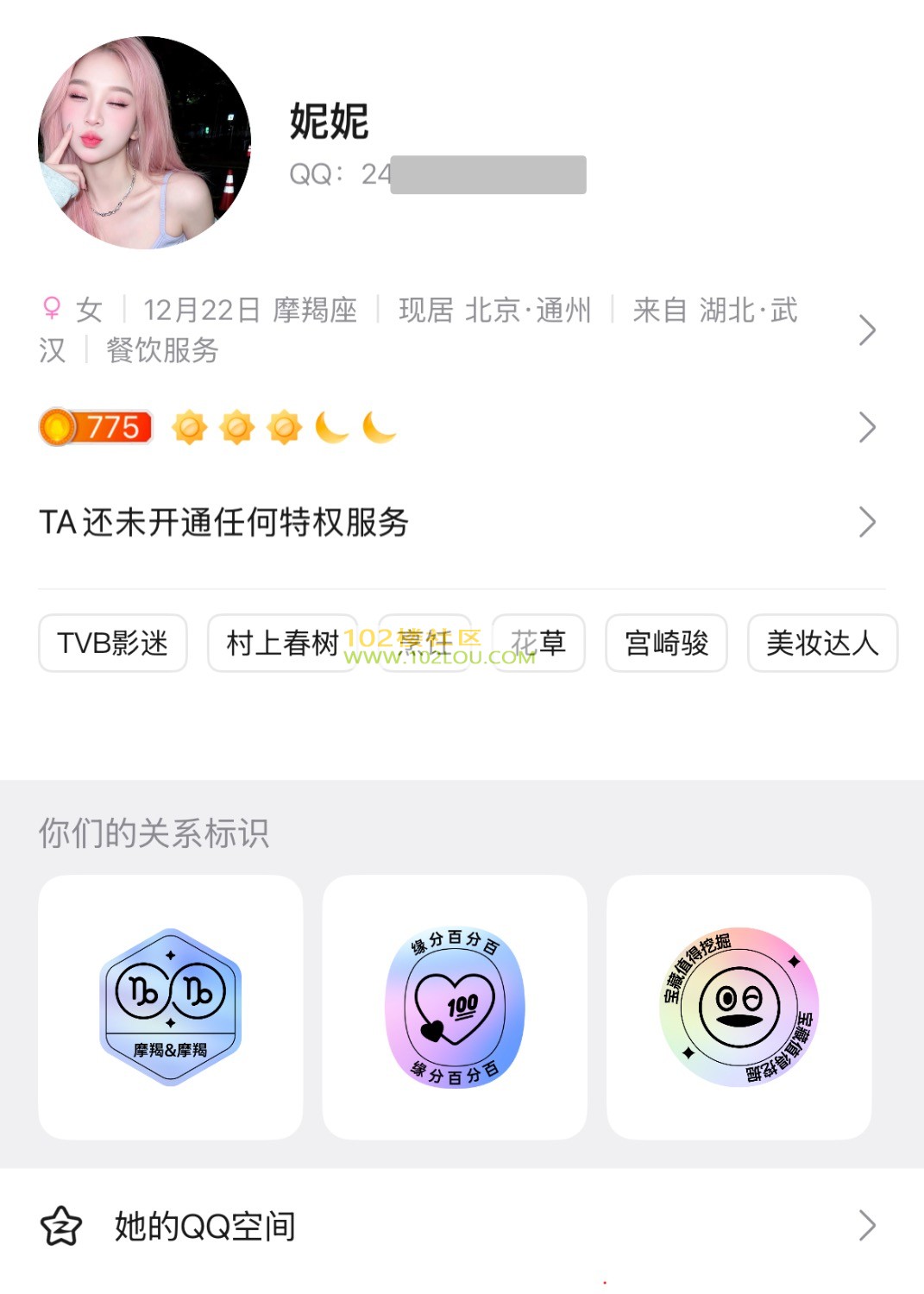Viewport: 924px width, 1294px height.
Task: Open 妮妮's profile avatar photo
Action: click(x=144, y=142)
